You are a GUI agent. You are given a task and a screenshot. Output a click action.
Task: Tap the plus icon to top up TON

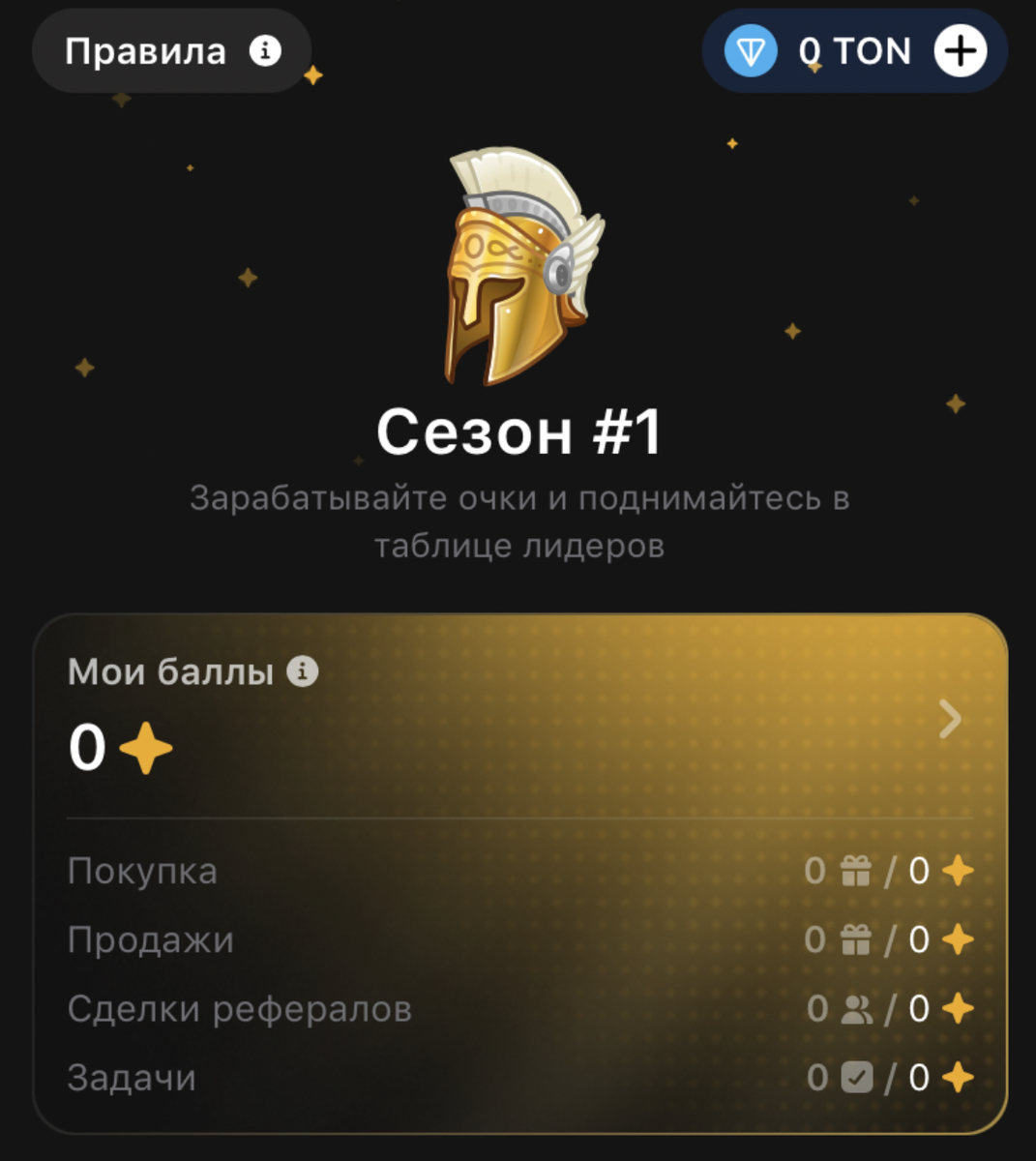click(960, 50)
